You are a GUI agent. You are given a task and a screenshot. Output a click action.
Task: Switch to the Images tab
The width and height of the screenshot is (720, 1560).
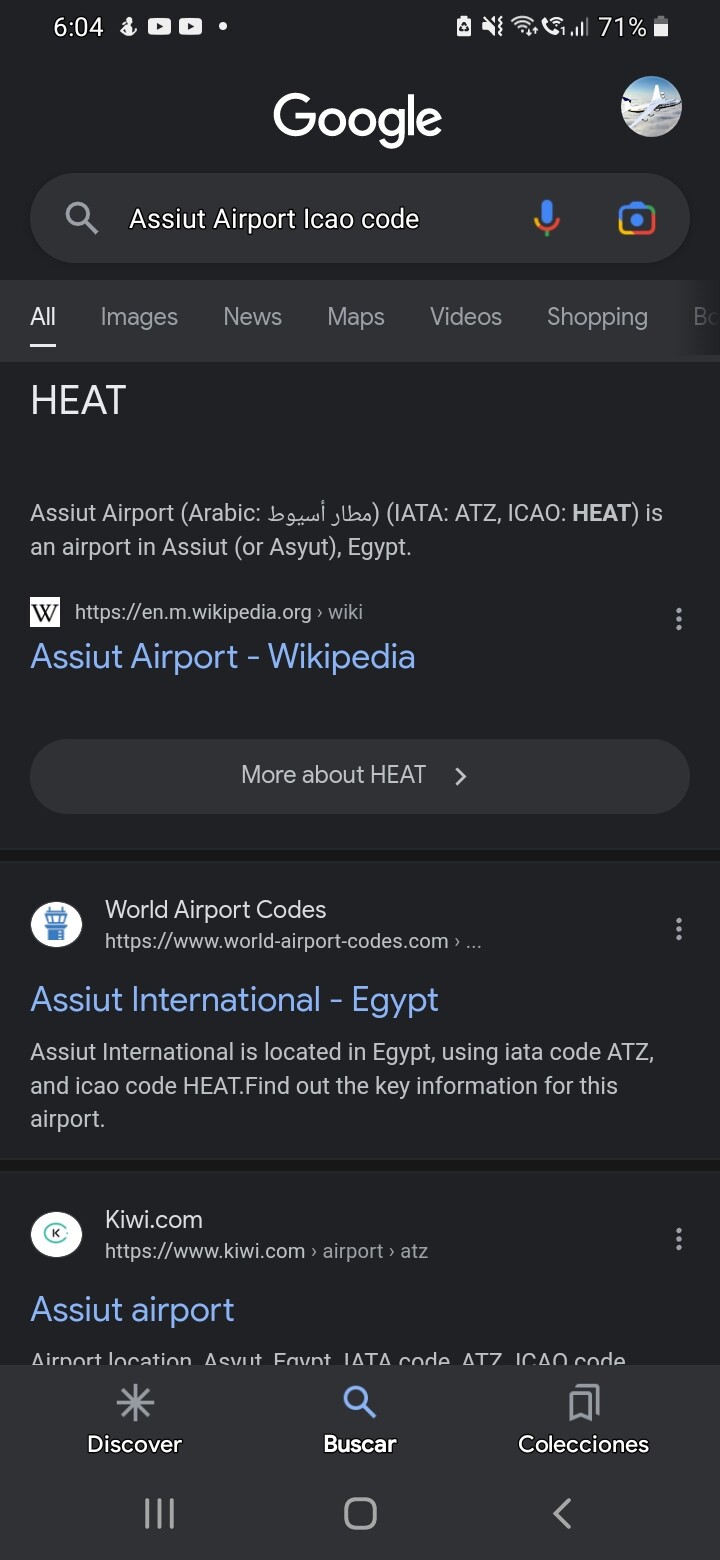click(139, 317)
